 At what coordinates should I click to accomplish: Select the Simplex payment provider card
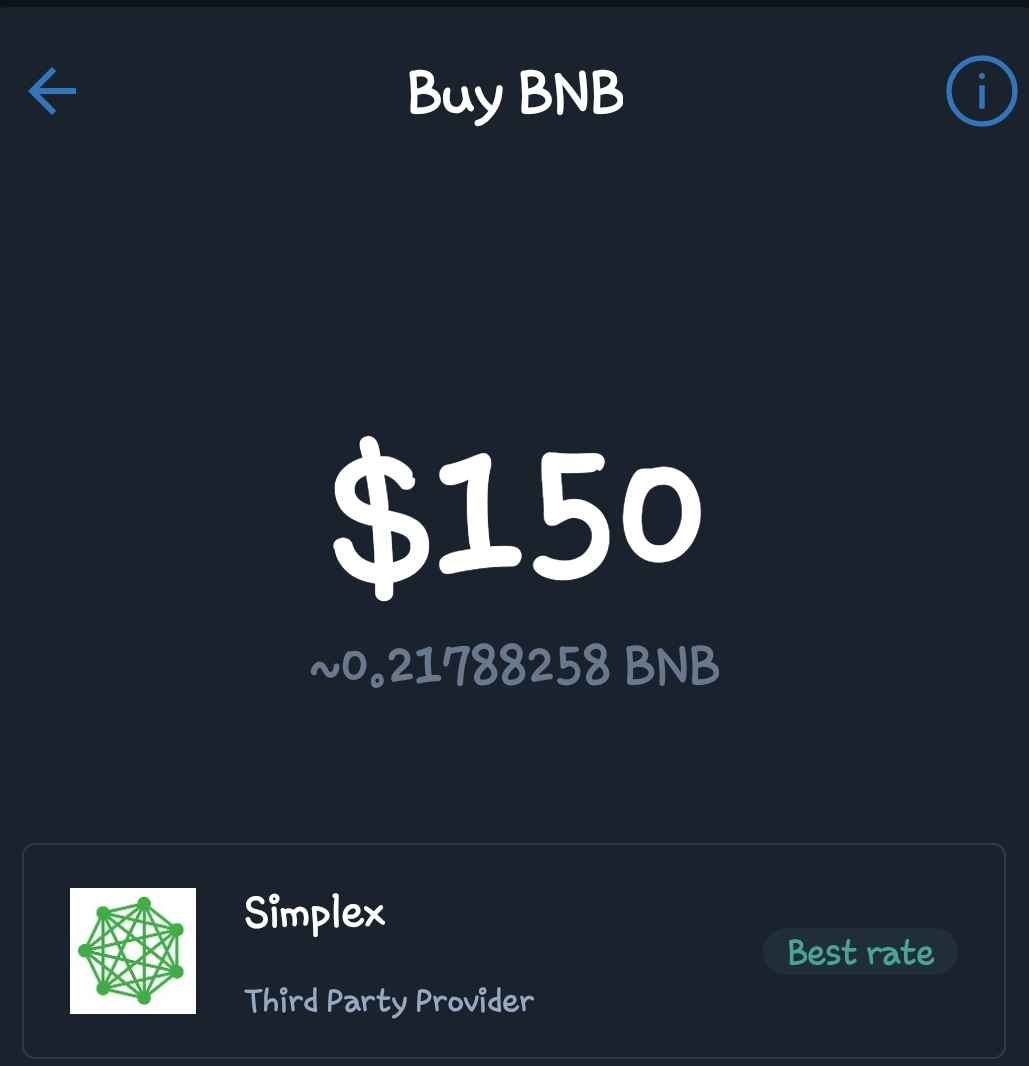[x=514, y=951]
